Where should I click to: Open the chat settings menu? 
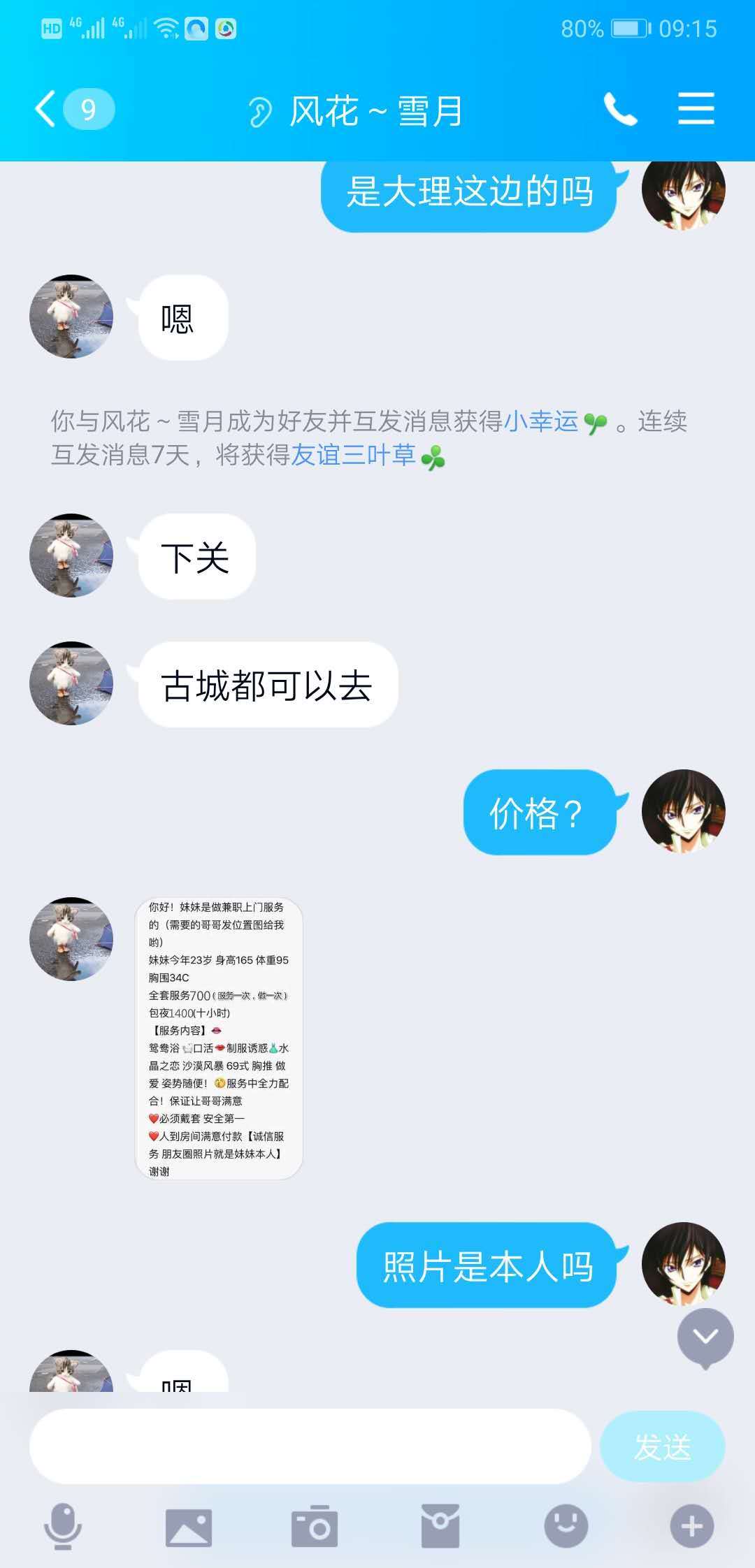click(696, 110)
